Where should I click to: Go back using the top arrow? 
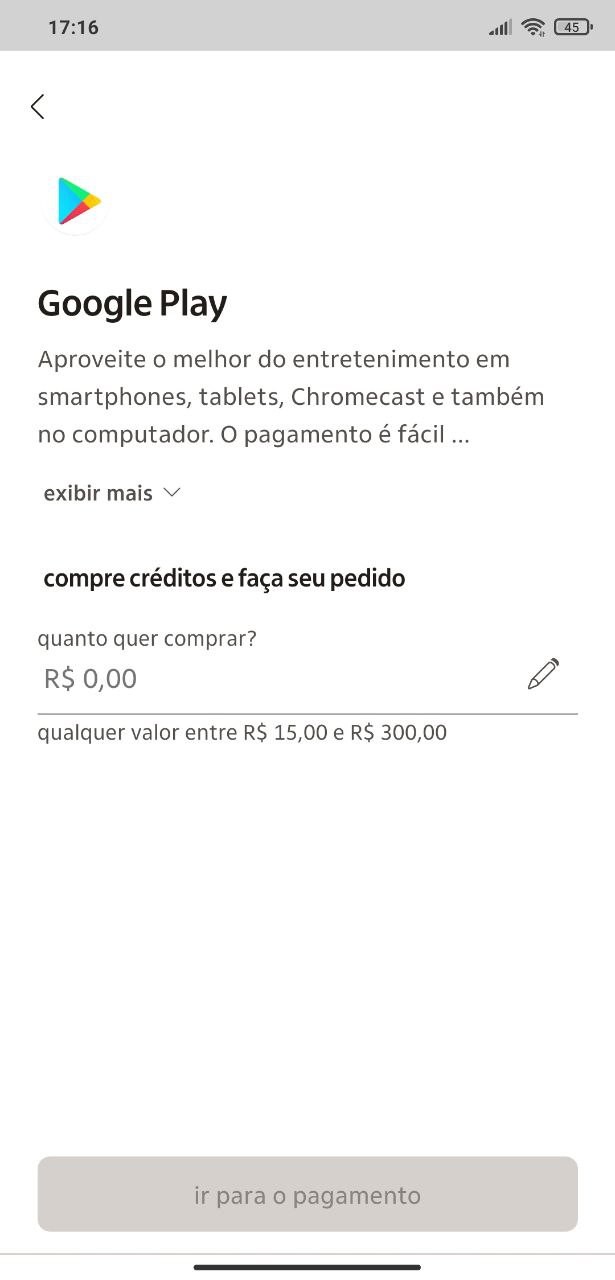38,107
